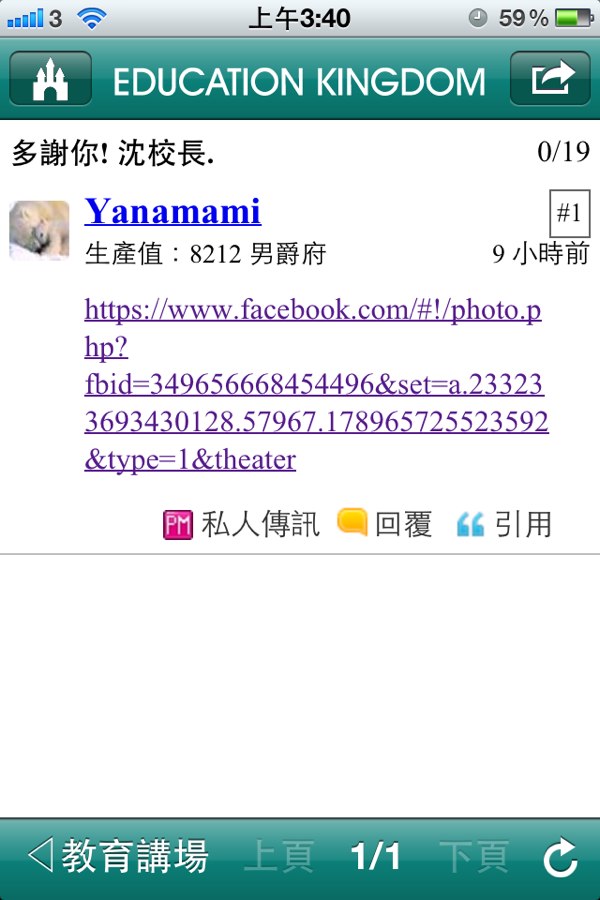Viewport: 600px width, 900px height.
Task: Open Yanamami's profile link
Action: pos(173,211)
